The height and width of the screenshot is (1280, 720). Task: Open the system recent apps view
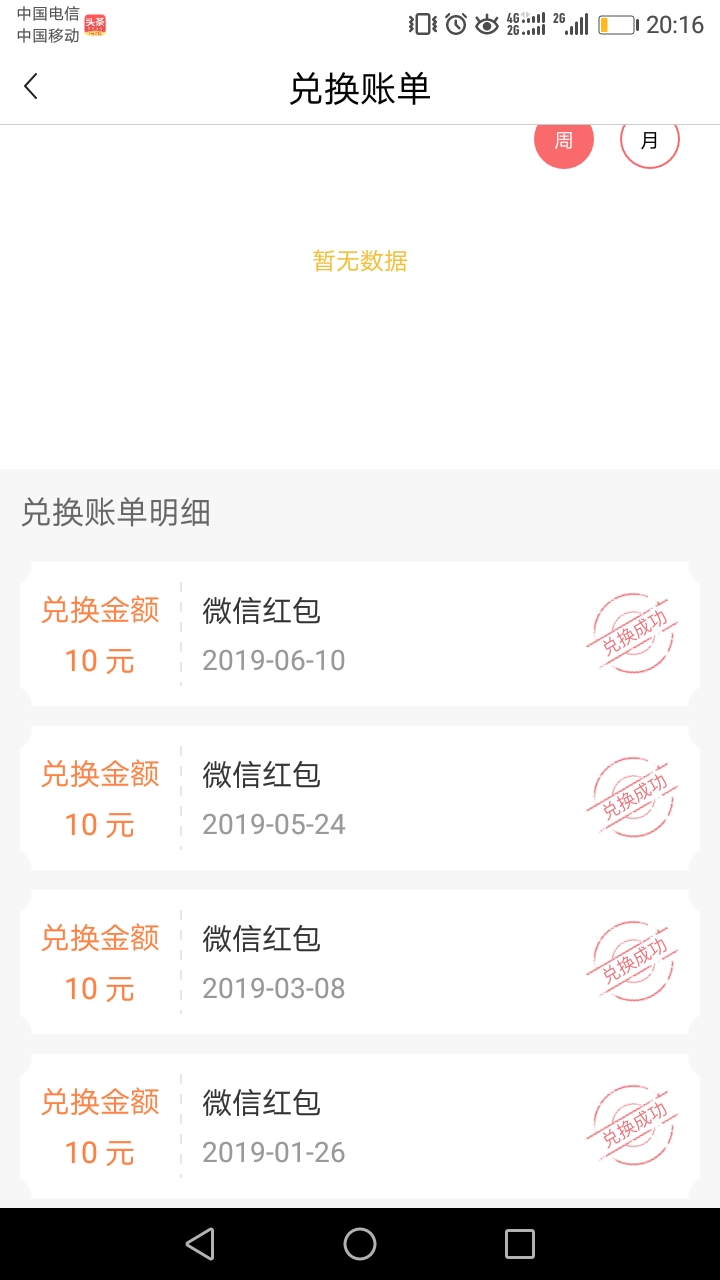[520, 1244]
